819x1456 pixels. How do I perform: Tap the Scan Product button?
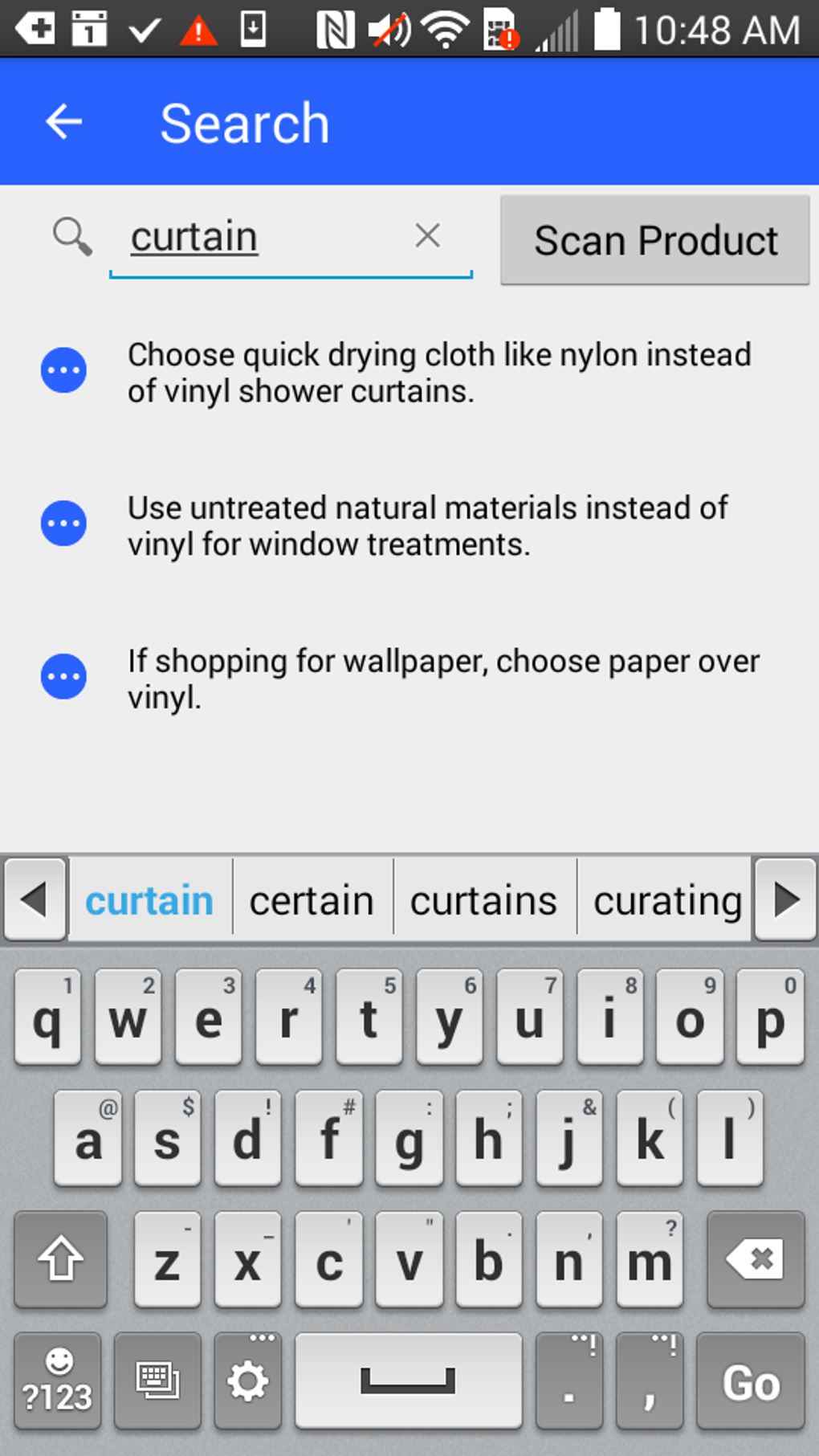(x=654, y=240)
